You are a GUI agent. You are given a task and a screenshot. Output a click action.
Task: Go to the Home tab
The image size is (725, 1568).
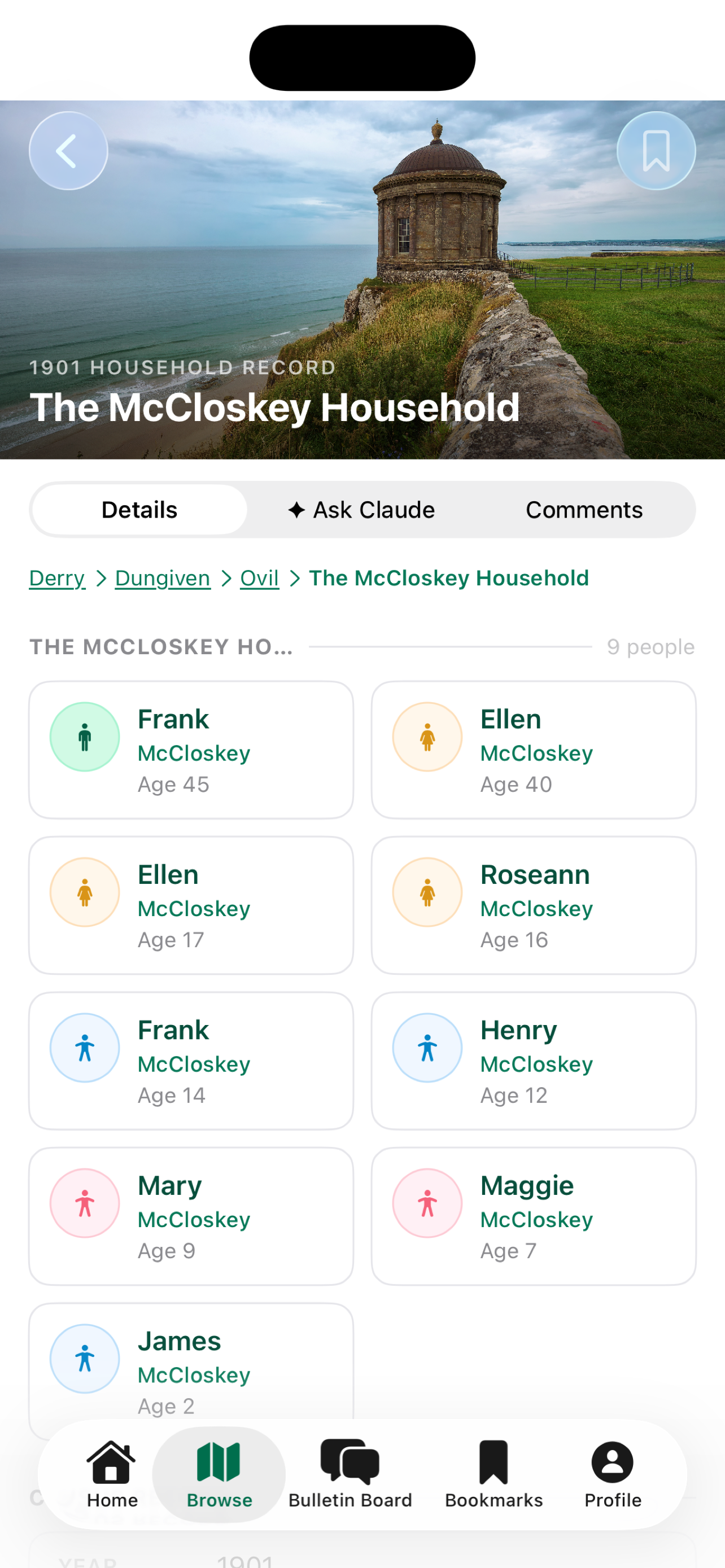click(112, 1474)
